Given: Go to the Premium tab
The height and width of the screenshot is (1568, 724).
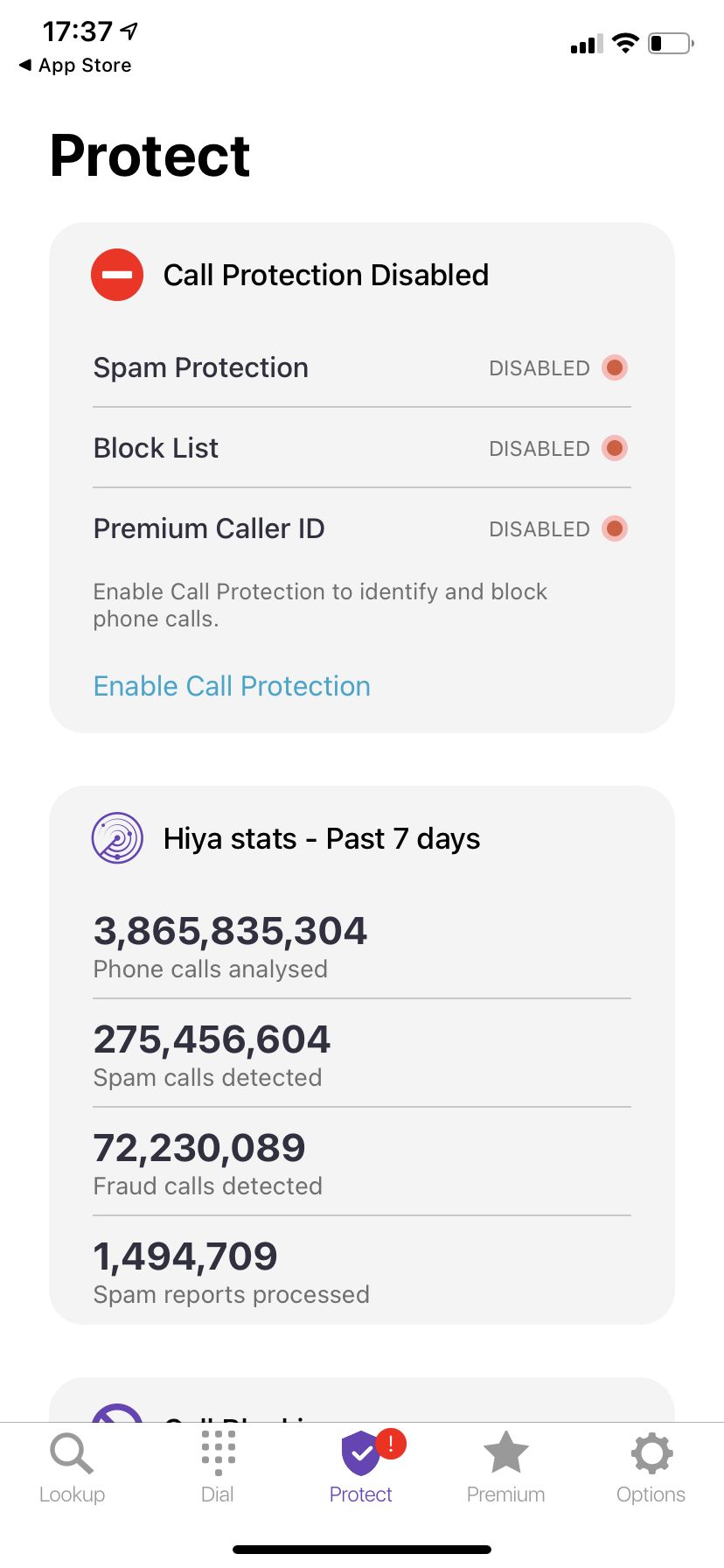Looking at the screenshot, I should (x=506, y=1467).
